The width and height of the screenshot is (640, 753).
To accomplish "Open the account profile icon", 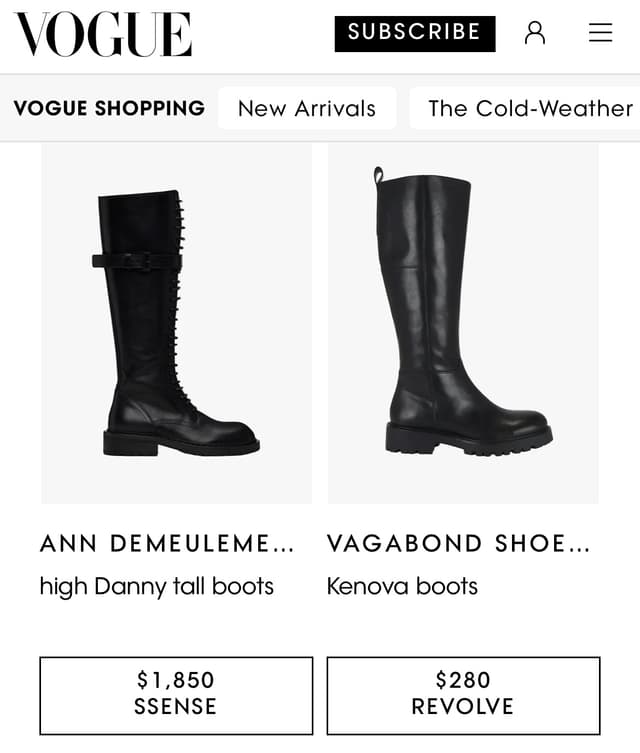I will (535, 33).
